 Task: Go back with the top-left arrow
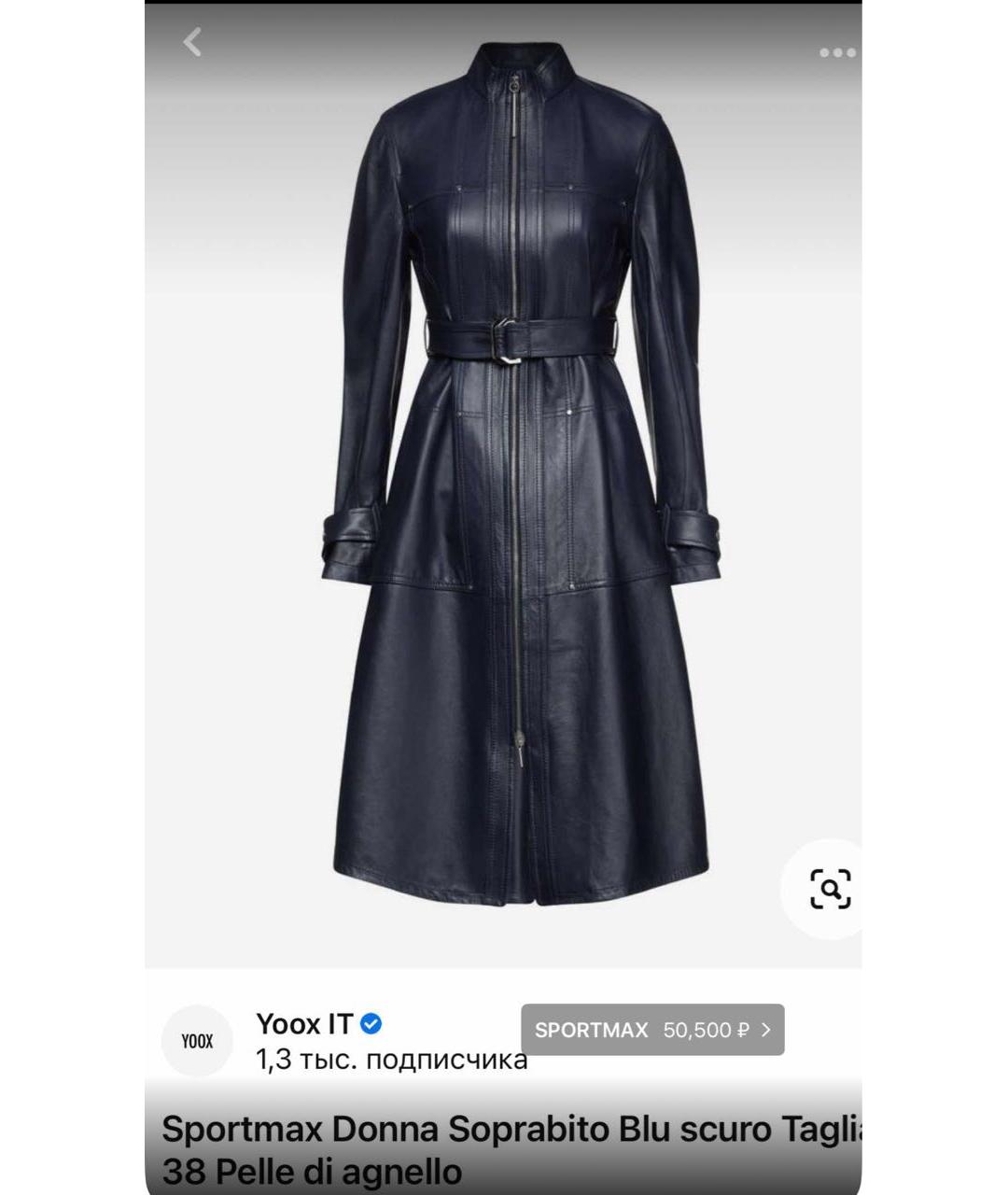(192, 42)
